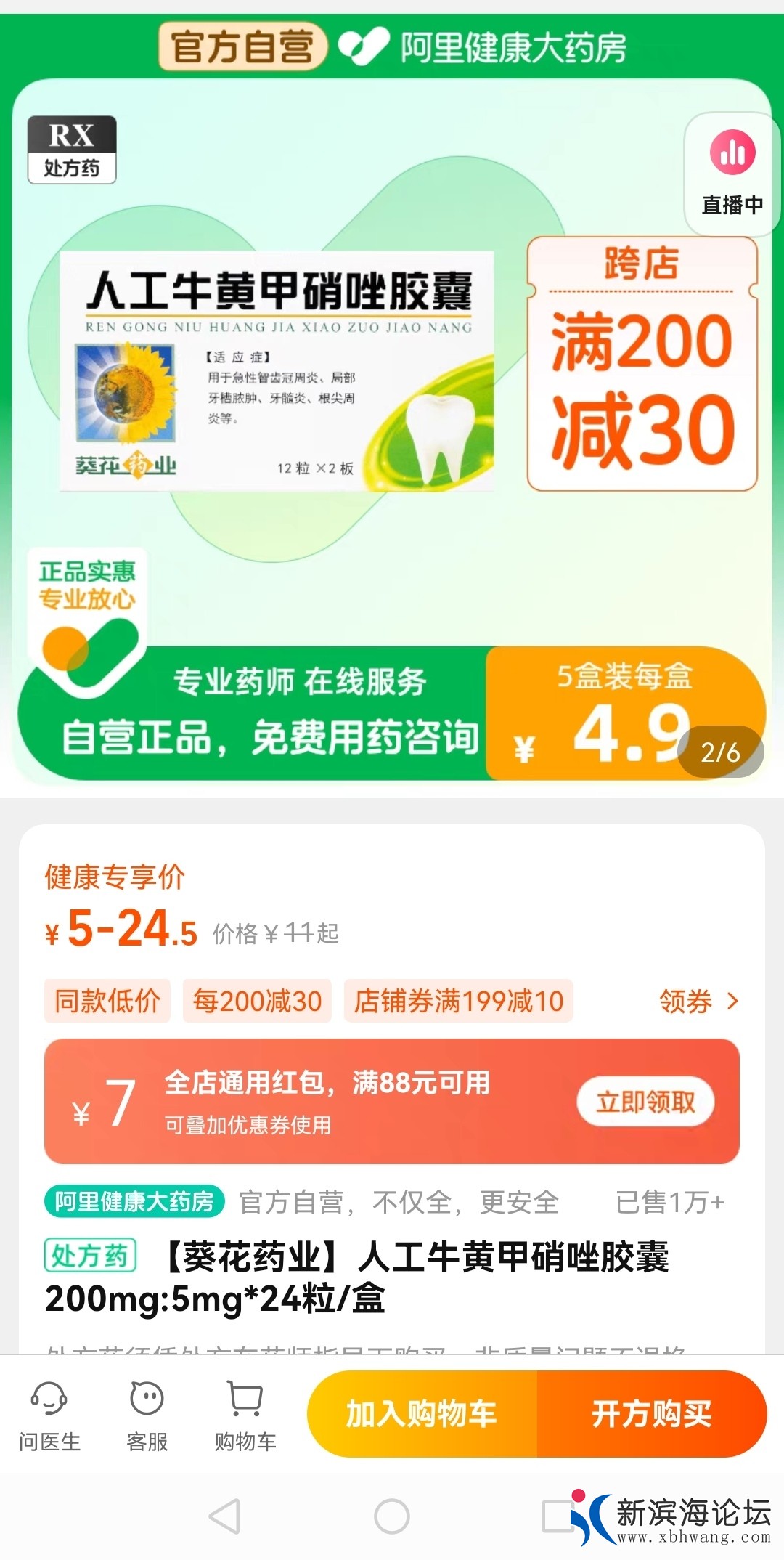Tap the system home button
This screenshot has height=1560, width=784.
[x=392, y=1516]
